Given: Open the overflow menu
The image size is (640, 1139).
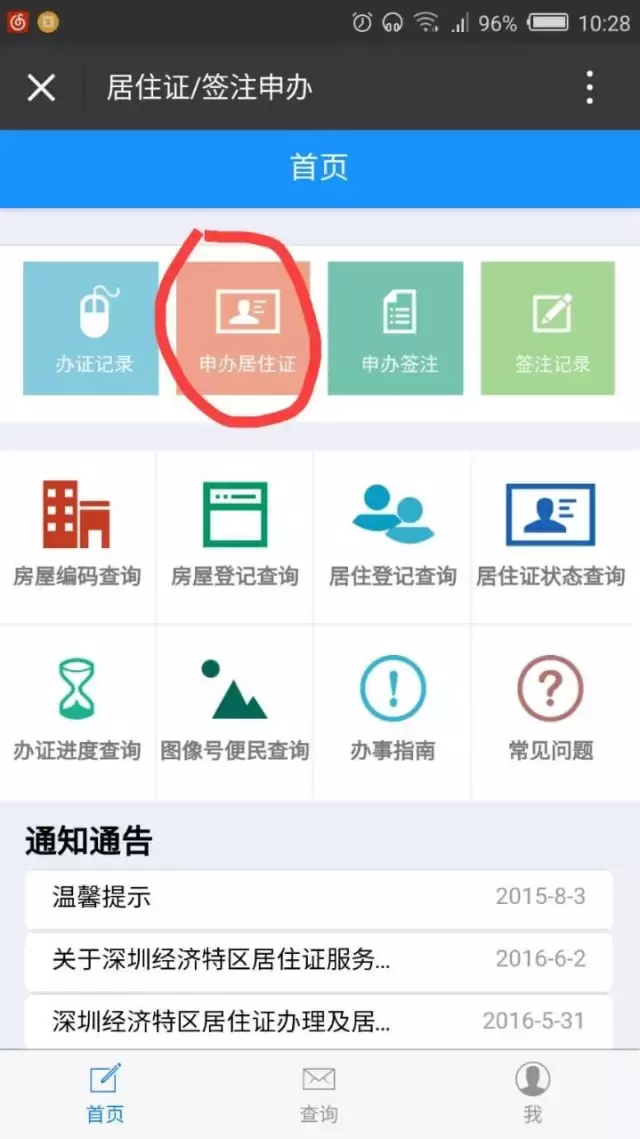Looking at the screenshot, I should pos(589,88).
